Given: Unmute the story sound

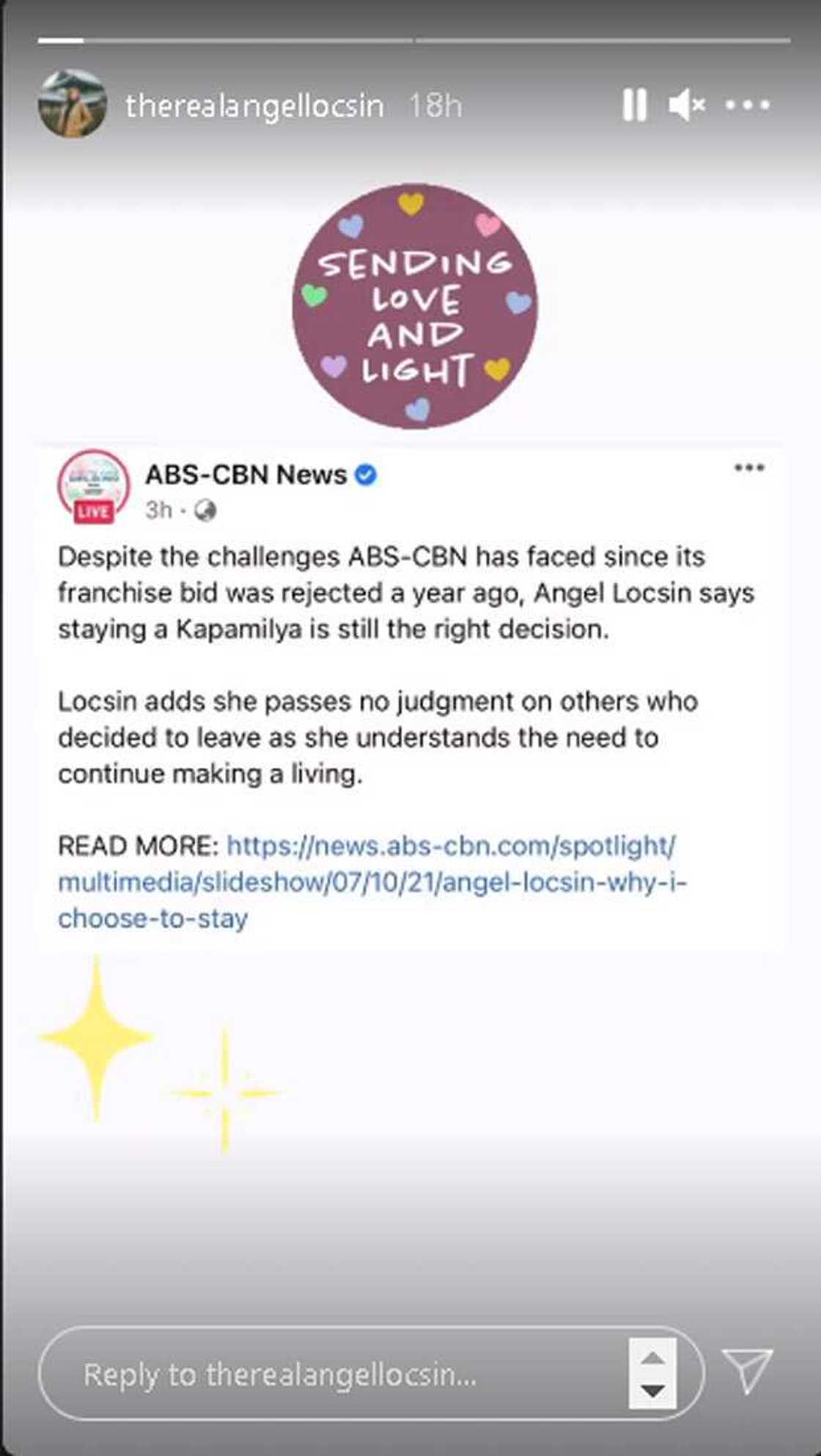Looking at the screenshot, I should click(x=686, y=105).
